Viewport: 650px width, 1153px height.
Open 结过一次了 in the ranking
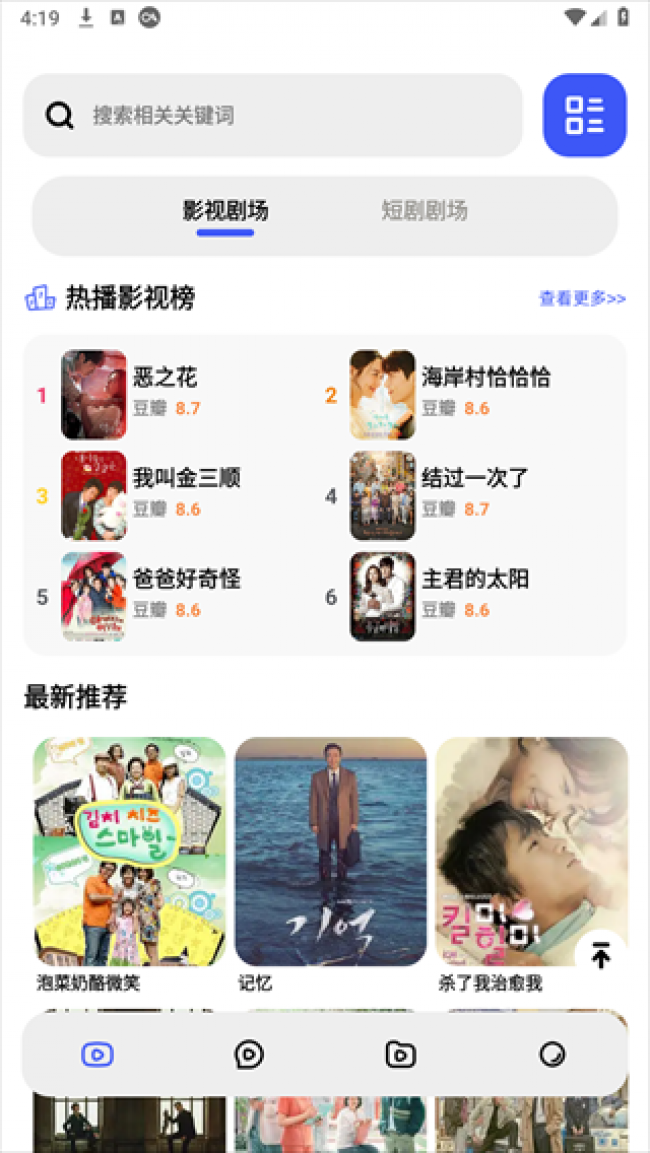[474, 479]
